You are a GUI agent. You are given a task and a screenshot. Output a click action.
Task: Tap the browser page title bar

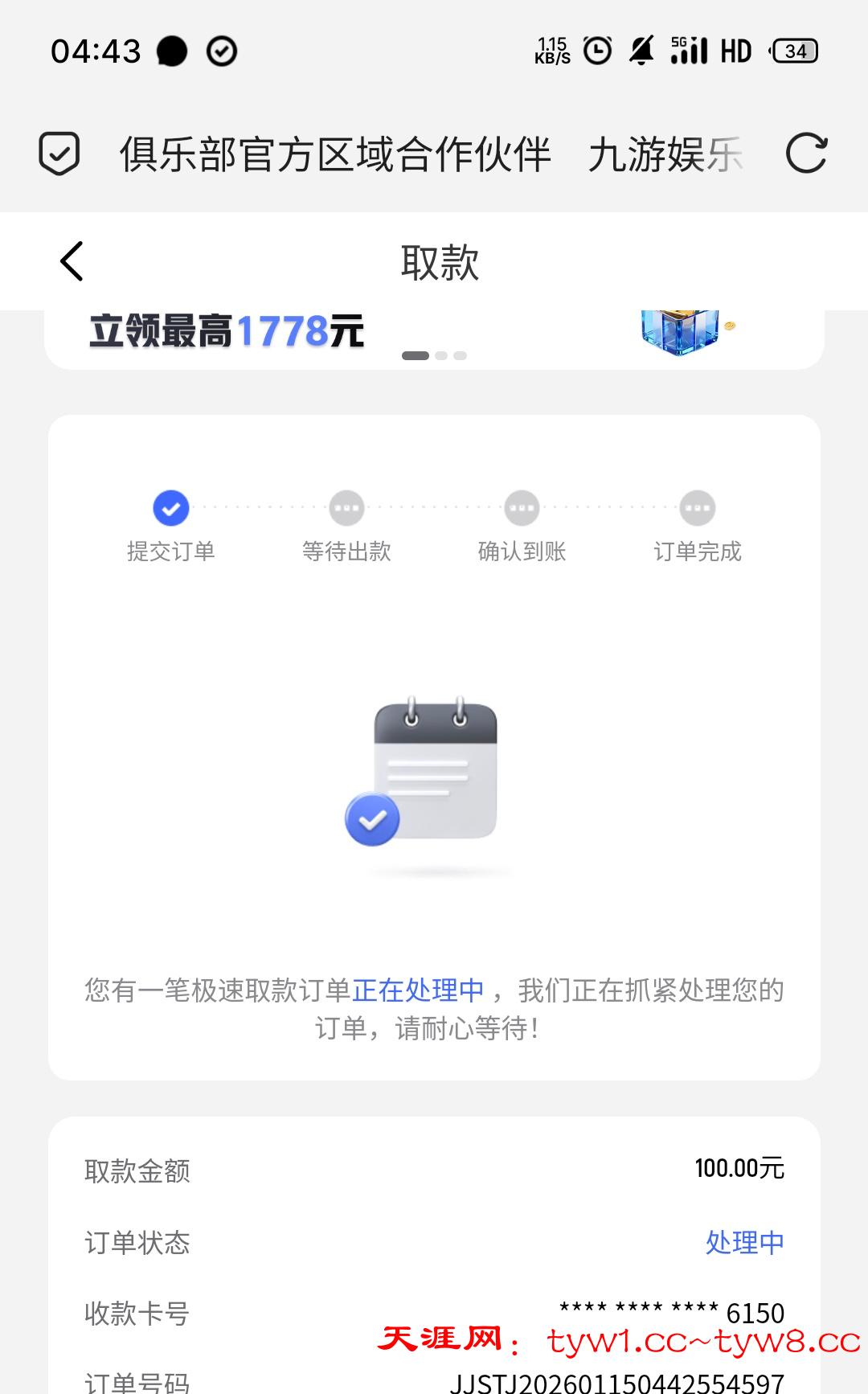[x=430, y=154]
